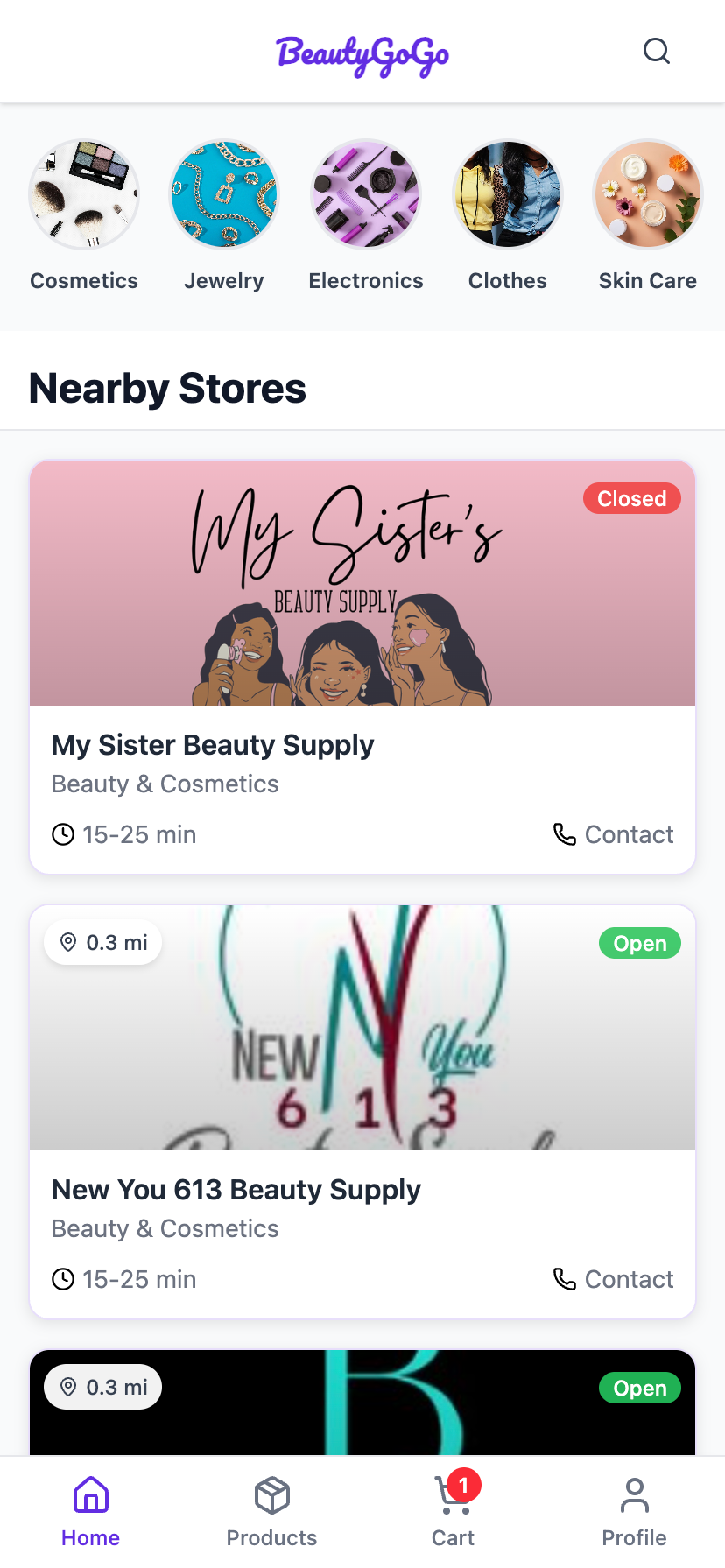Open the Jewelry category circle

223,194
